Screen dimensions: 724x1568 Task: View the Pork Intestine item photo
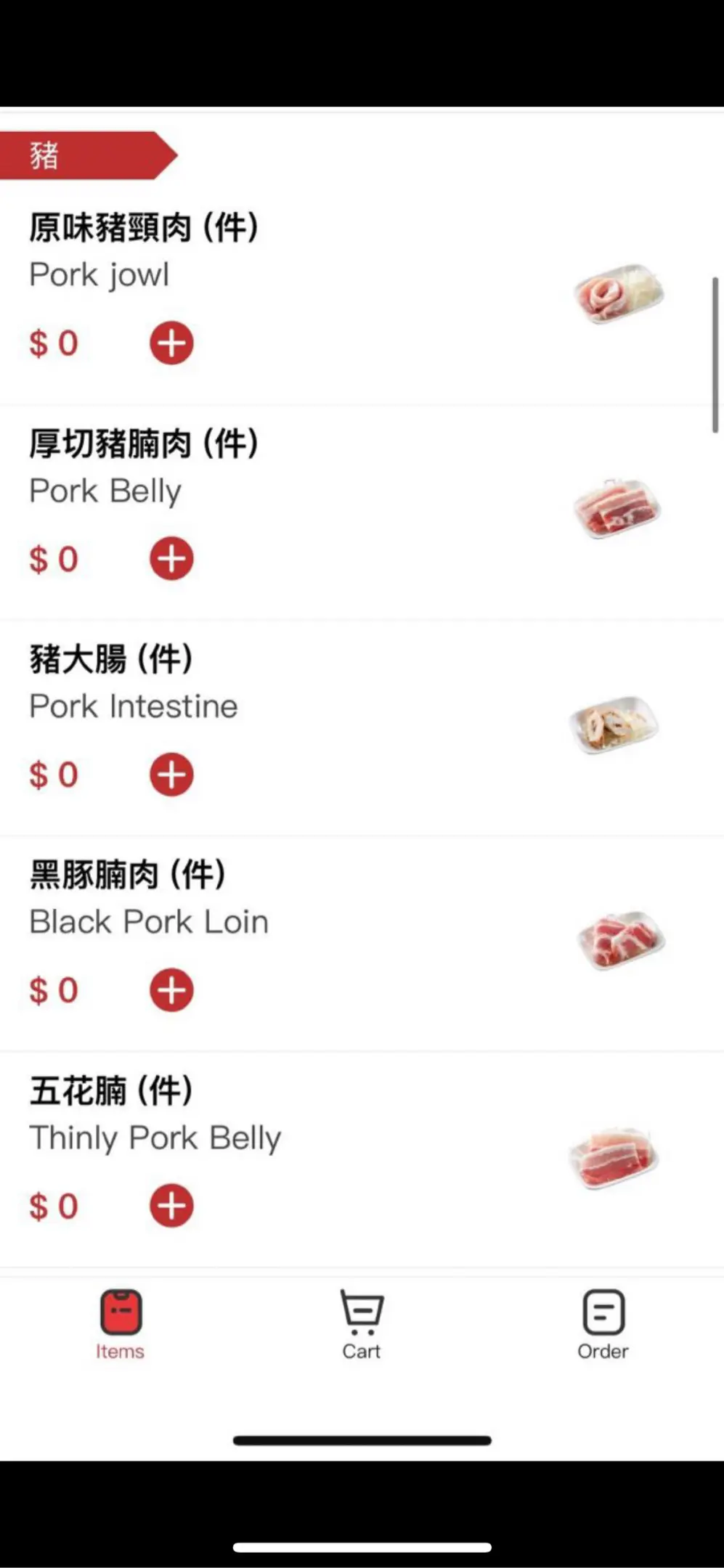pyautogui.click(x=614, y=724)
